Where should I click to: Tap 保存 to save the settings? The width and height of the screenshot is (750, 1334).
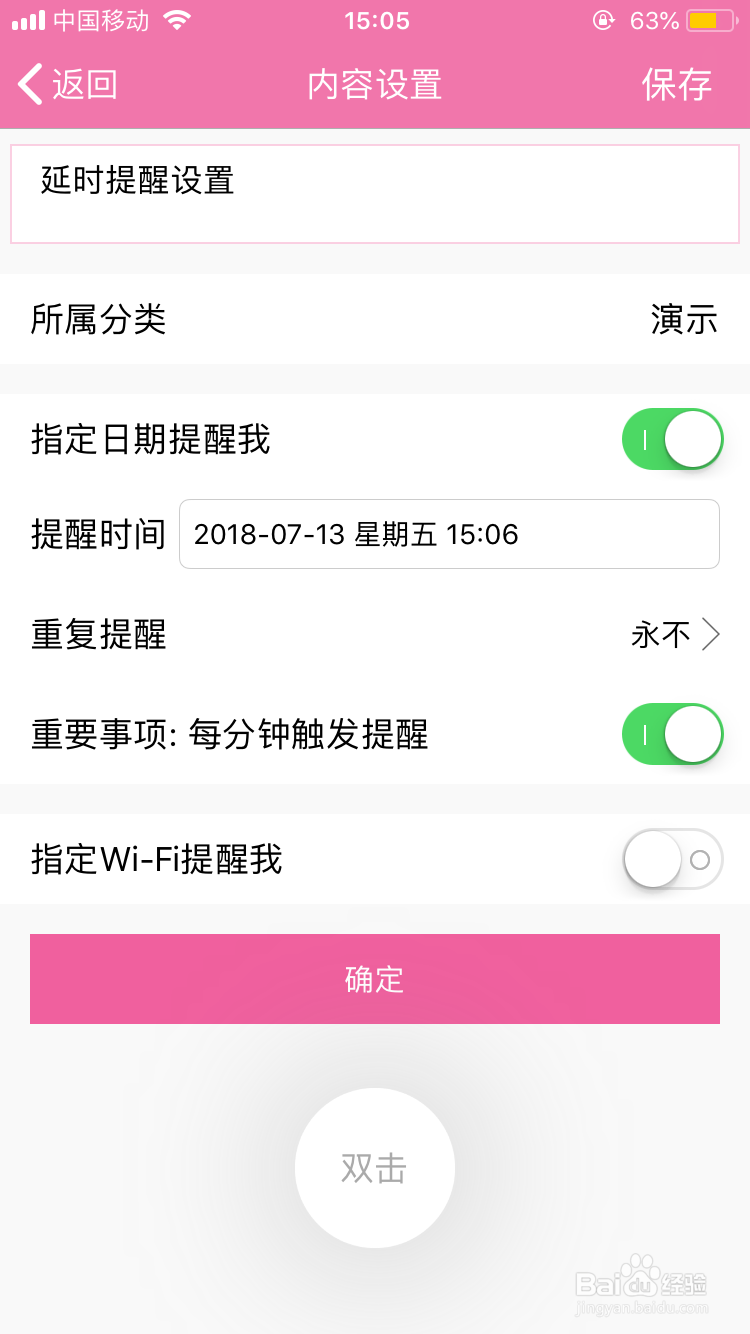coord(677,85)
